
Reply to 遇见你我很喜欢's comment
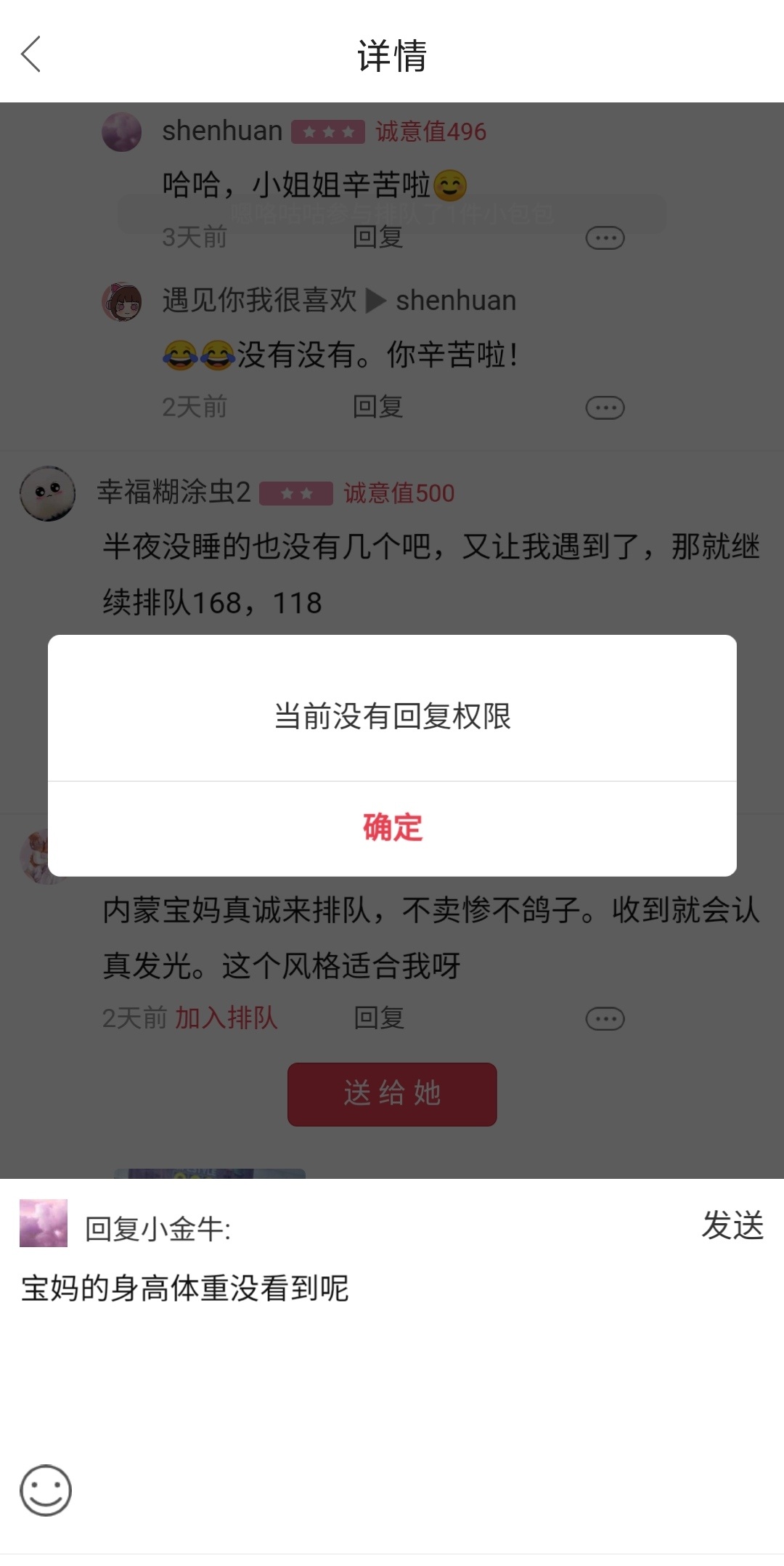coord(377,407)
